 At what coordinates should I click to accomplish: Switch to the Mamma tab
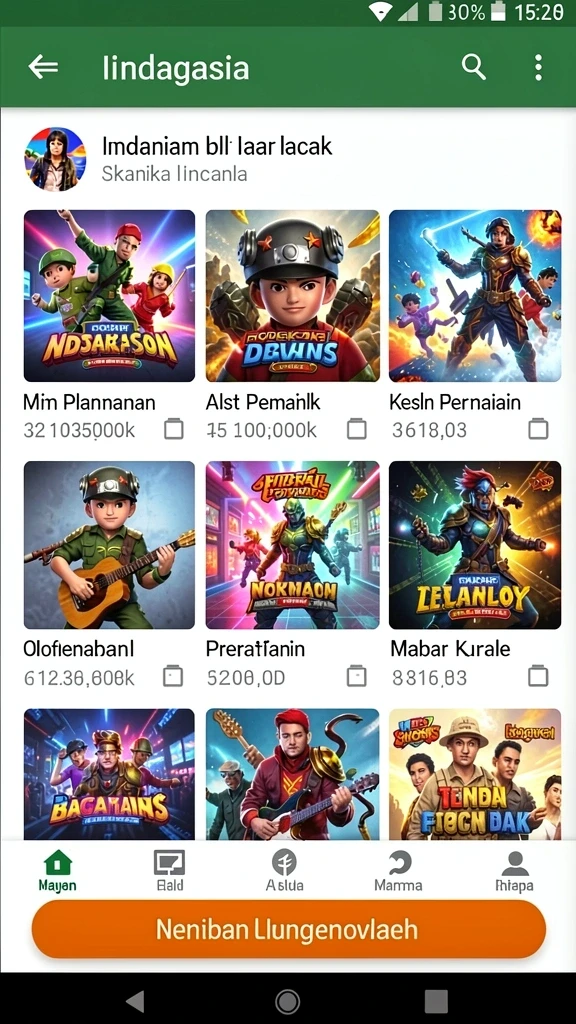tap(398, 871)
